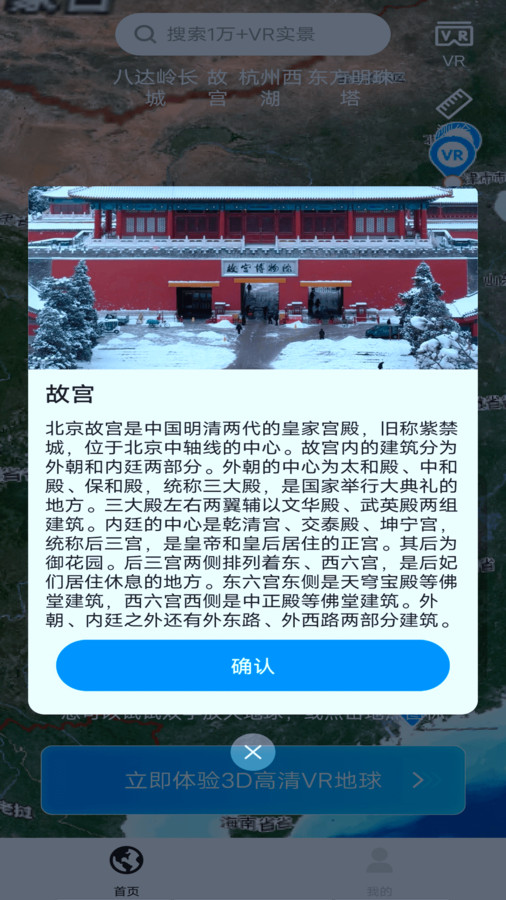Viewport: 506px width, 900px height.
Task: Switch to the 我的 tab
Action: click(379, 871)
